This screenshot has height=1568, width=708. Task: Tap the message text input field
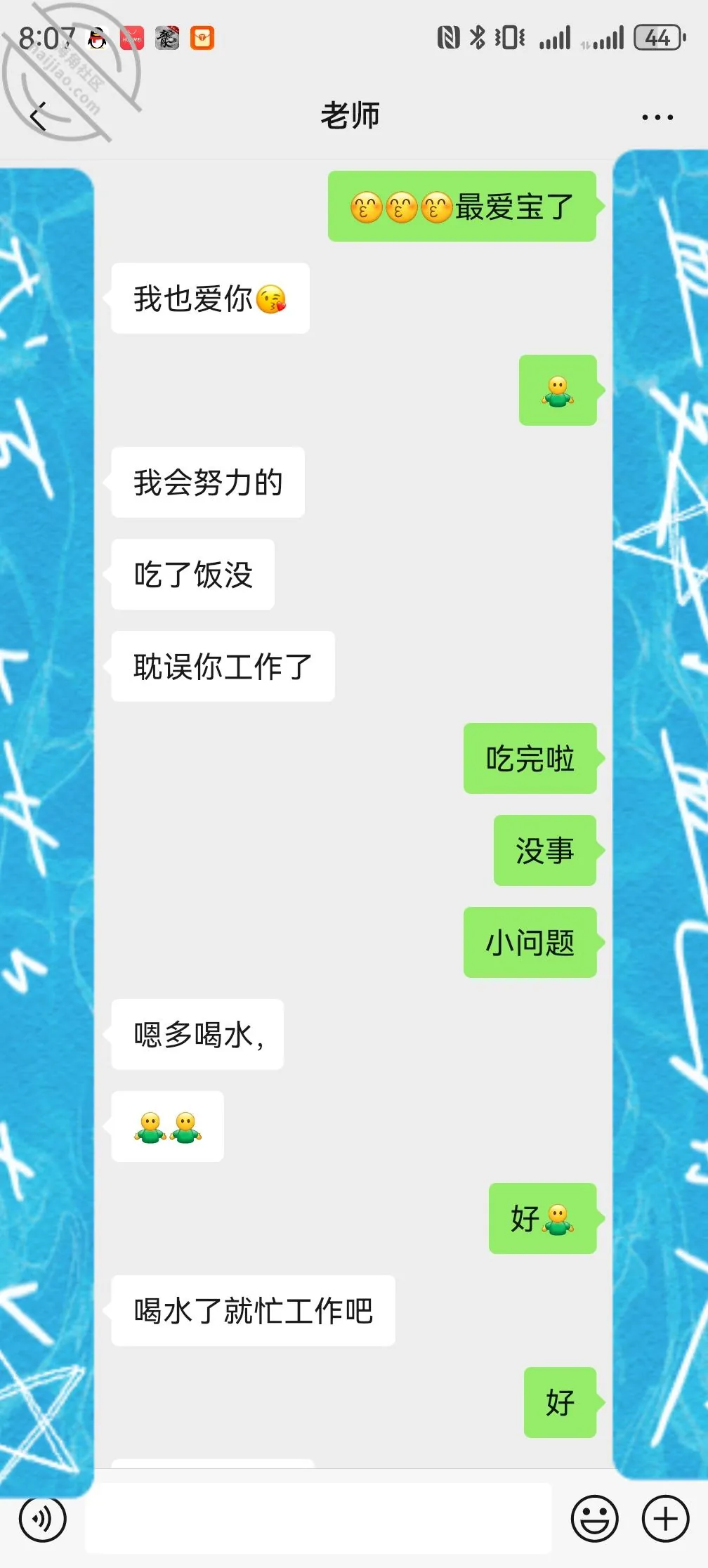coord(318,1520)
